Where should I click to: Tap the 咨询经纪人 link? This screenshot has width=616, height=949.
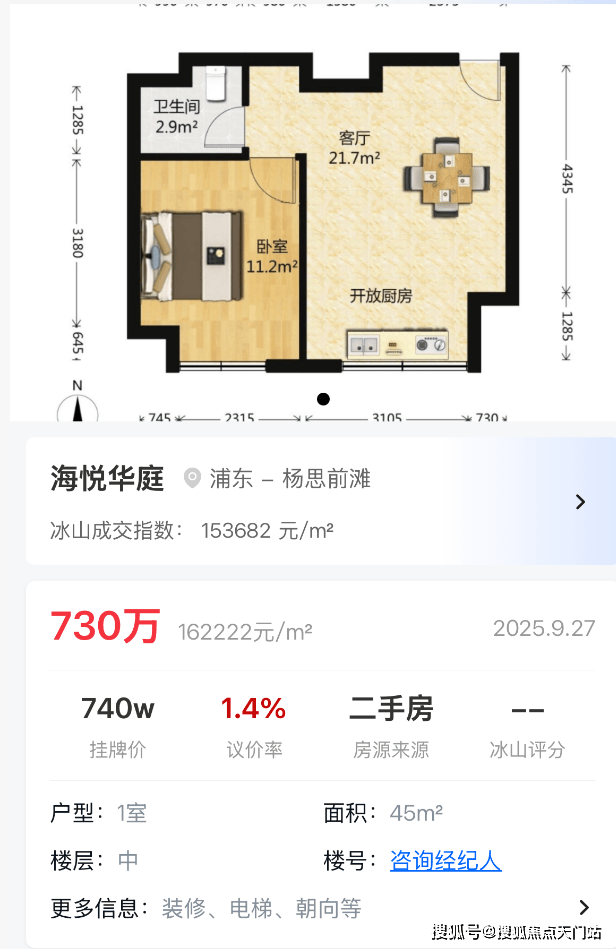tap(445, 861)
